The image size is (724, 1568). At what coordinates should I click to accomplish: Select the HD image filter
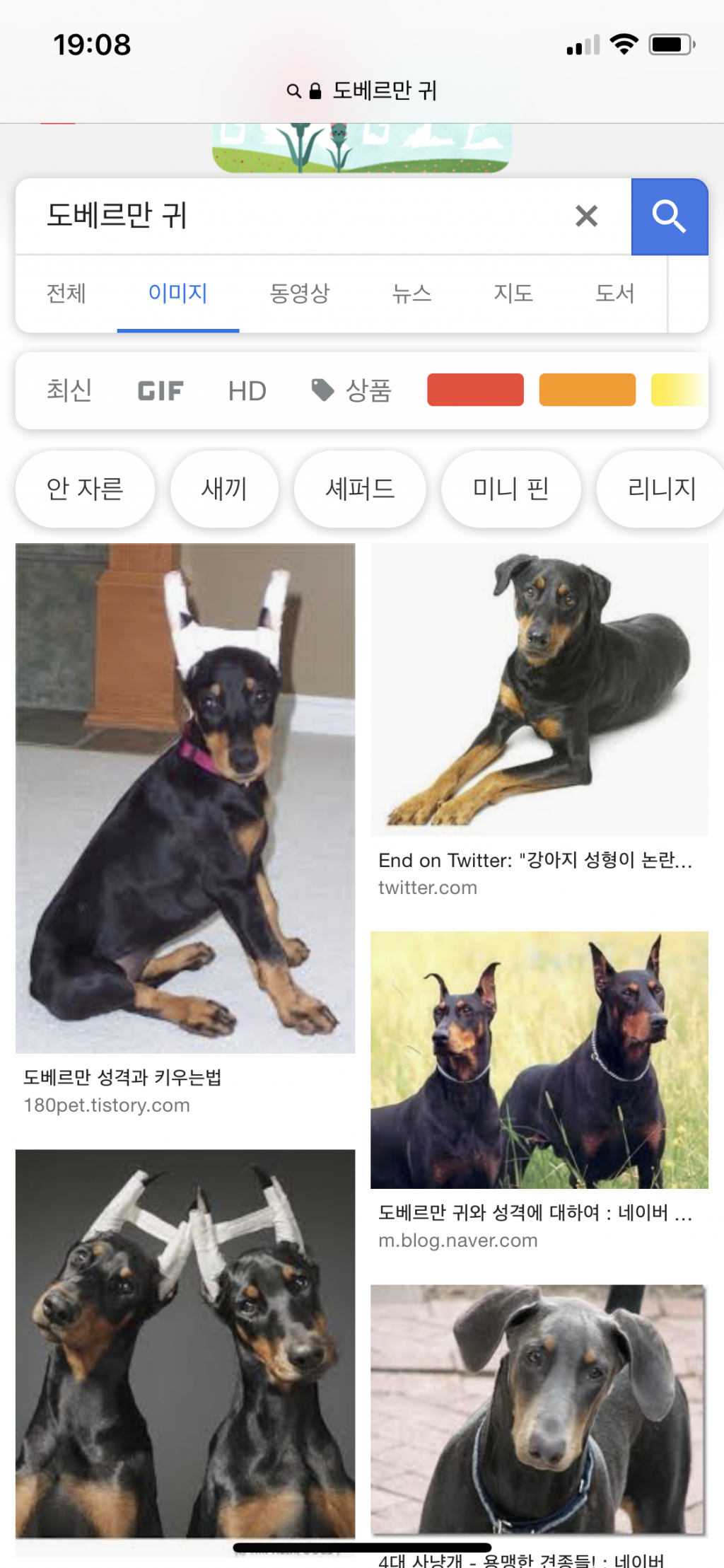point(247,390)
